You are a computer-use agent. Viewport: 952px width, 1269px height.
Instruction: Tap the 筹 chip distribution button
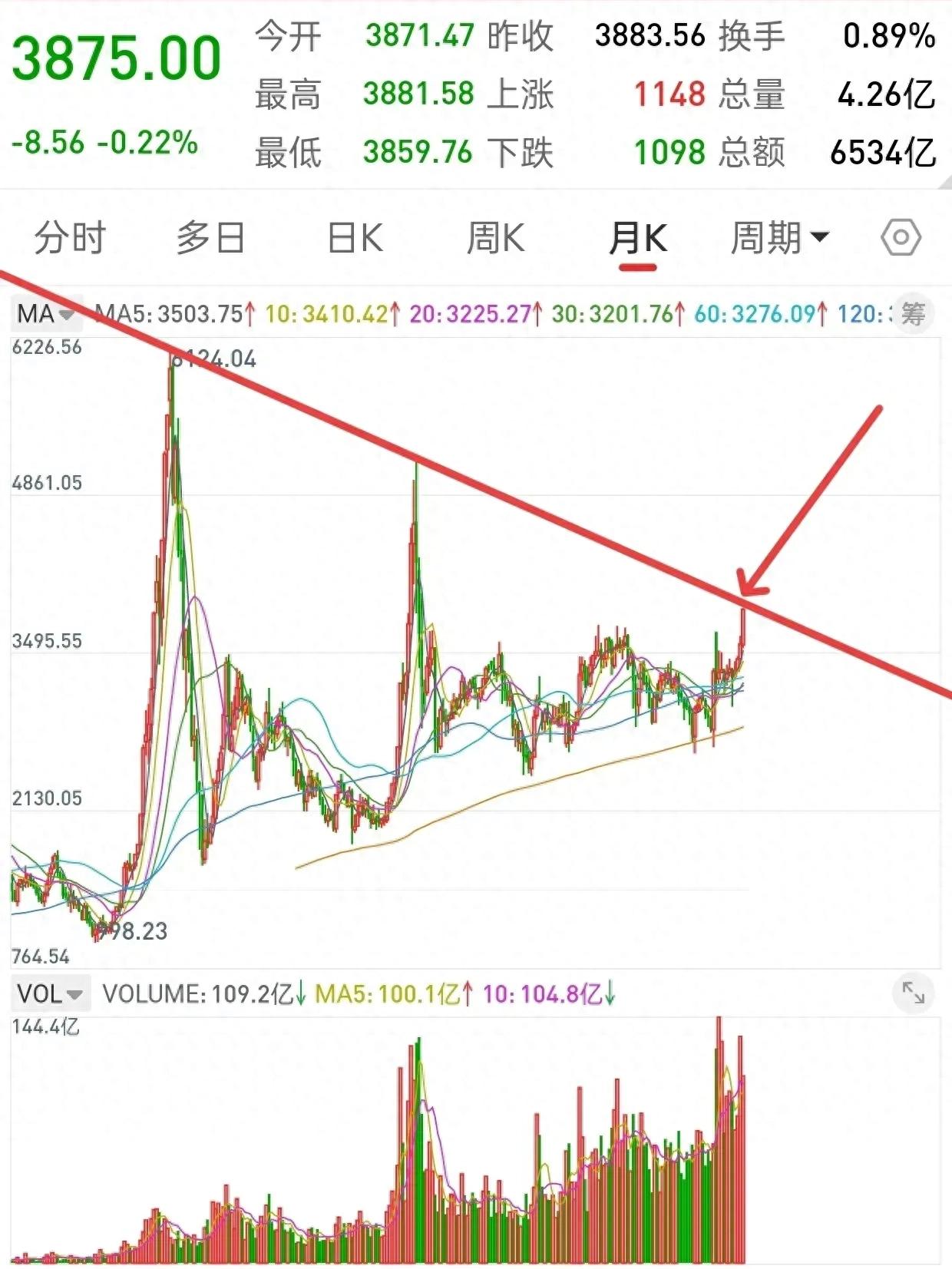(913, 314)
